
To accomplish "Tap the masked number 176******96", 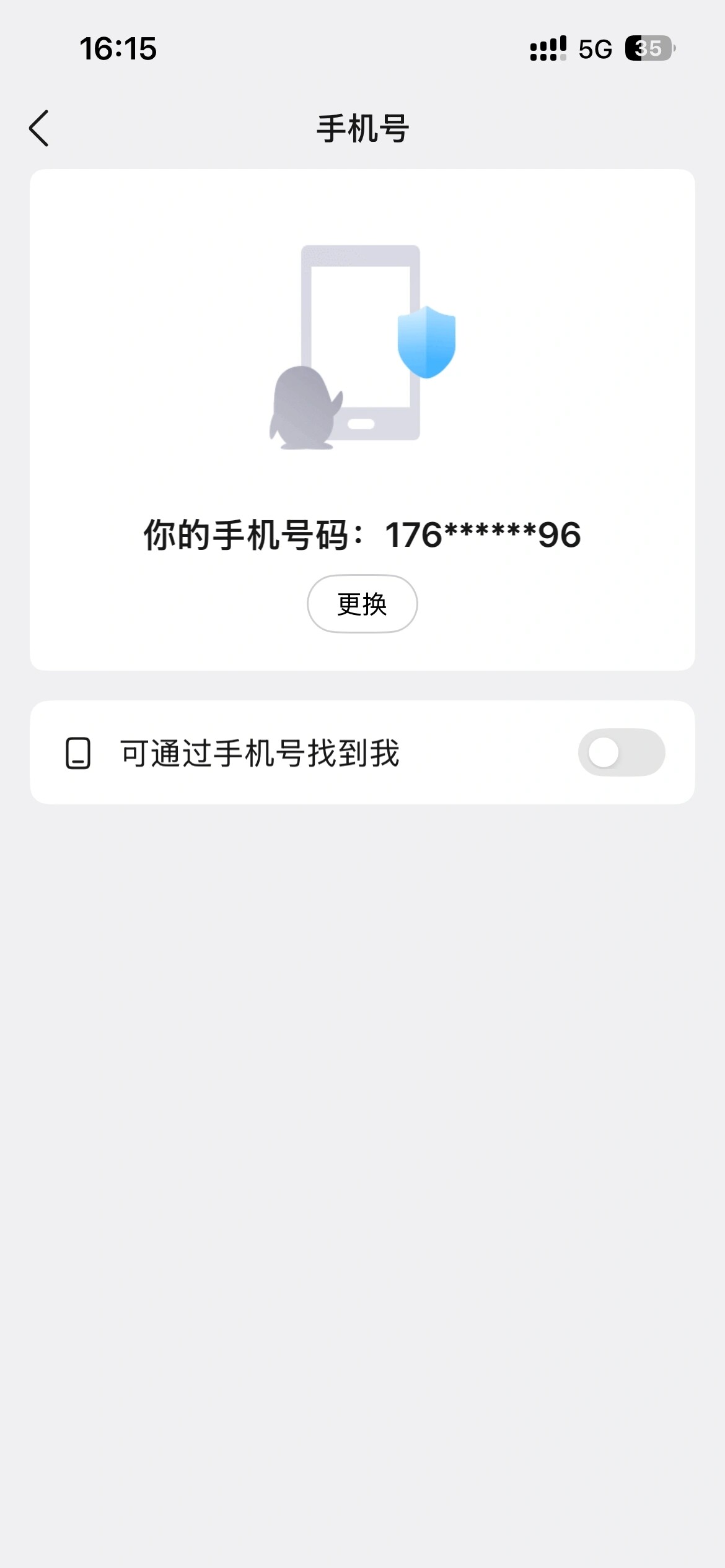I will click(482, 536).
